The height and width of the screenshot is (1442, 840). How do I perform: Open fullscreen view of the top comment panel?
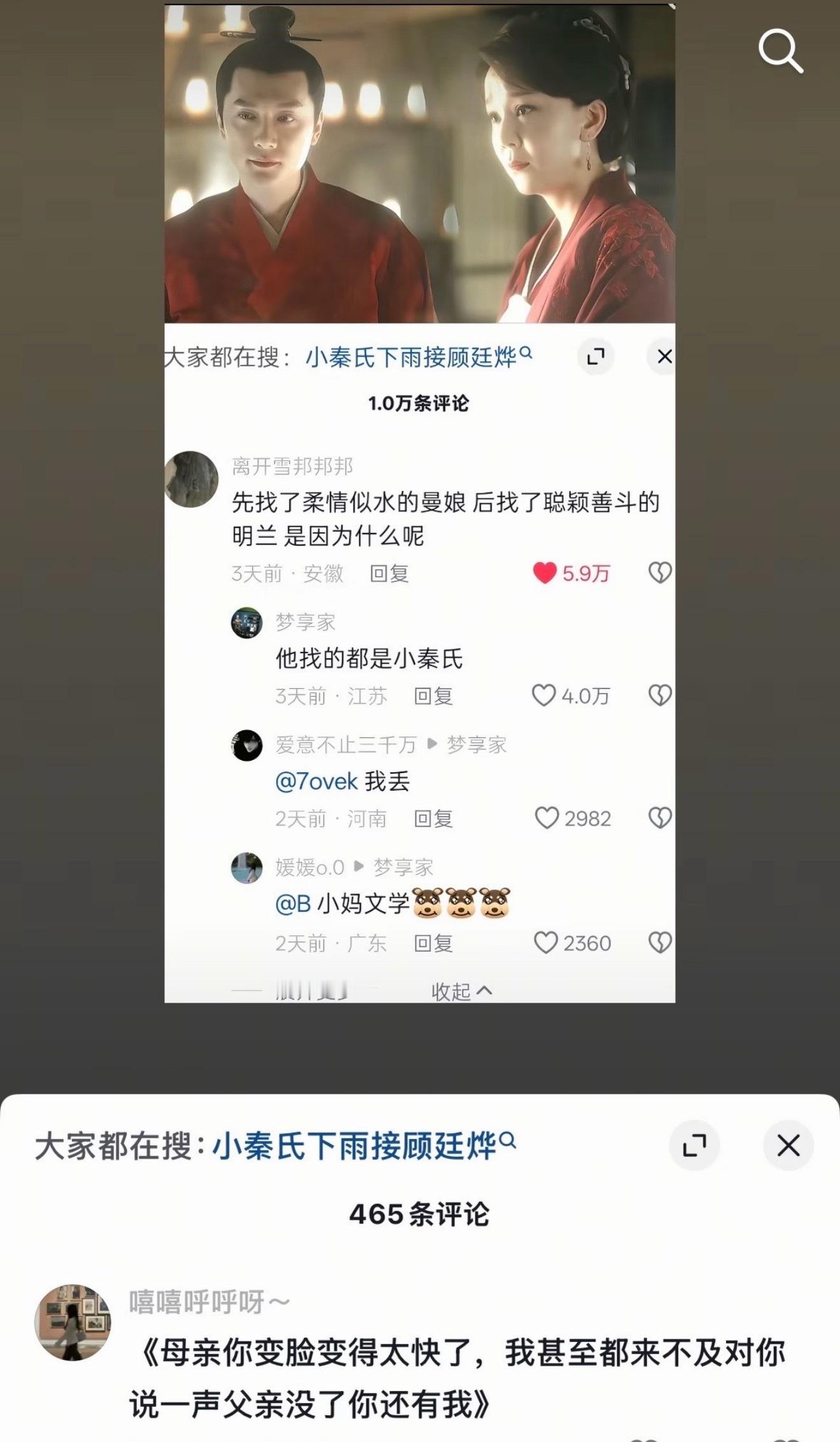[596, 357]
